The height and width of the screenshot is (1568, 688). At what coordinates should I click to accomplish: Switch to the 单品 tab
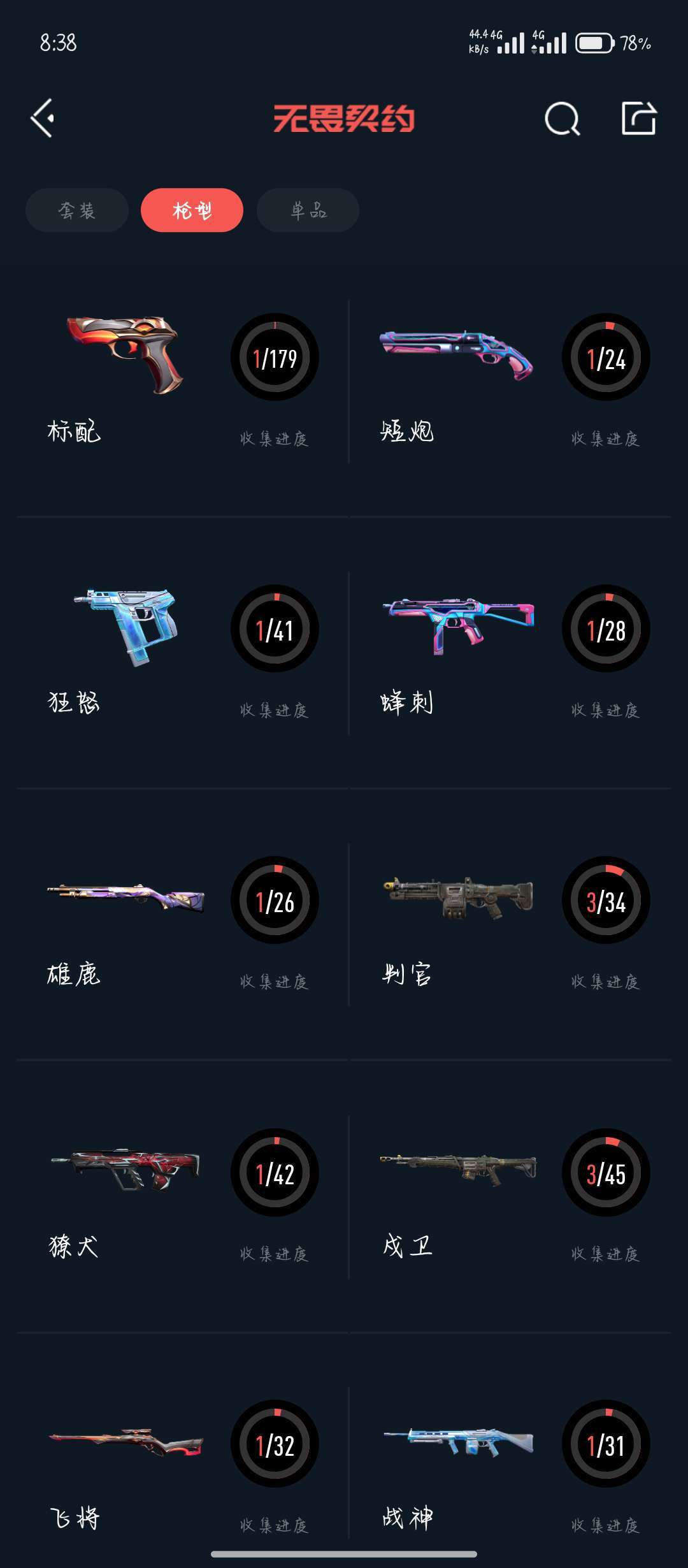[308, 210]
